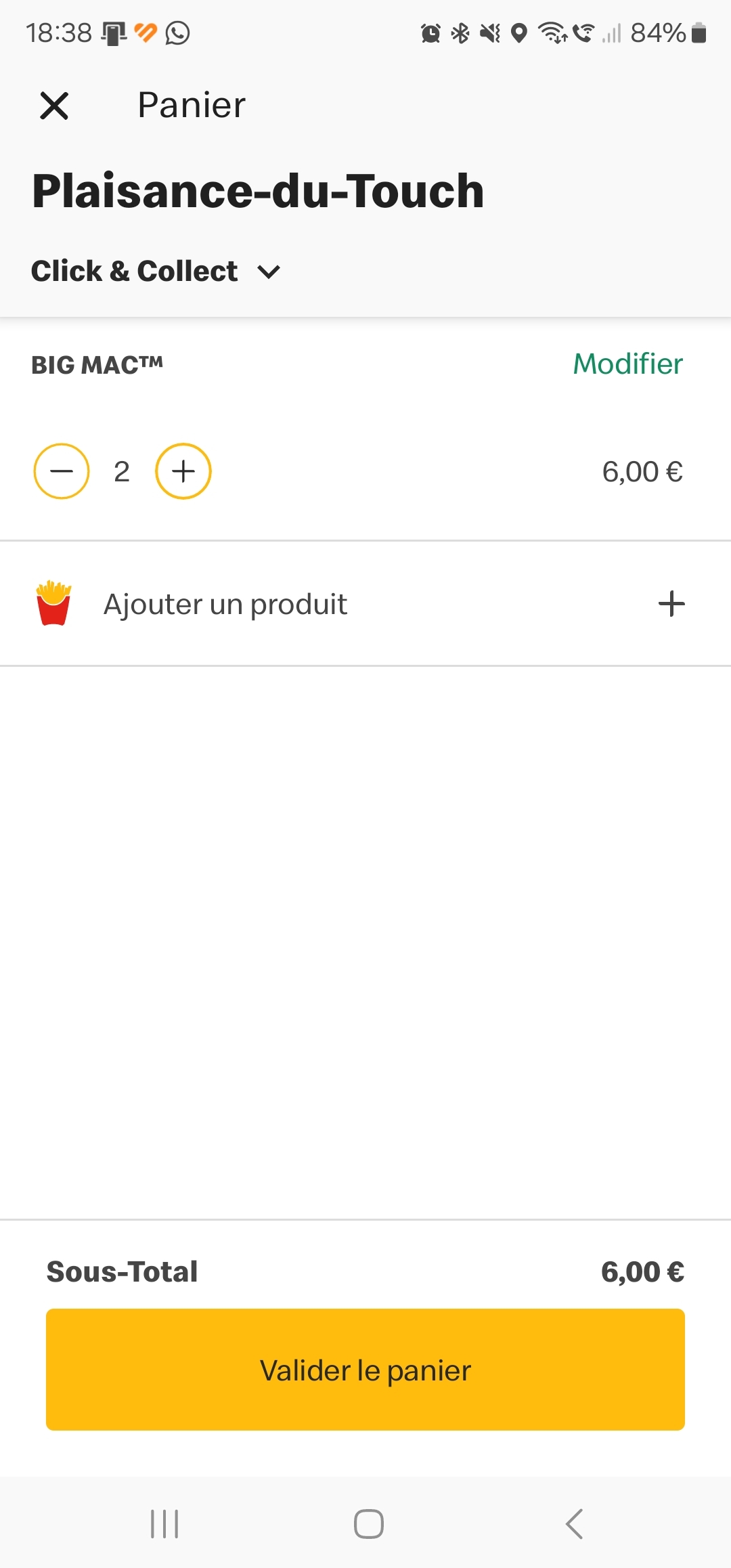Close the Panier screen
The height and width of the screenshot is (1568, 731).
54,106
